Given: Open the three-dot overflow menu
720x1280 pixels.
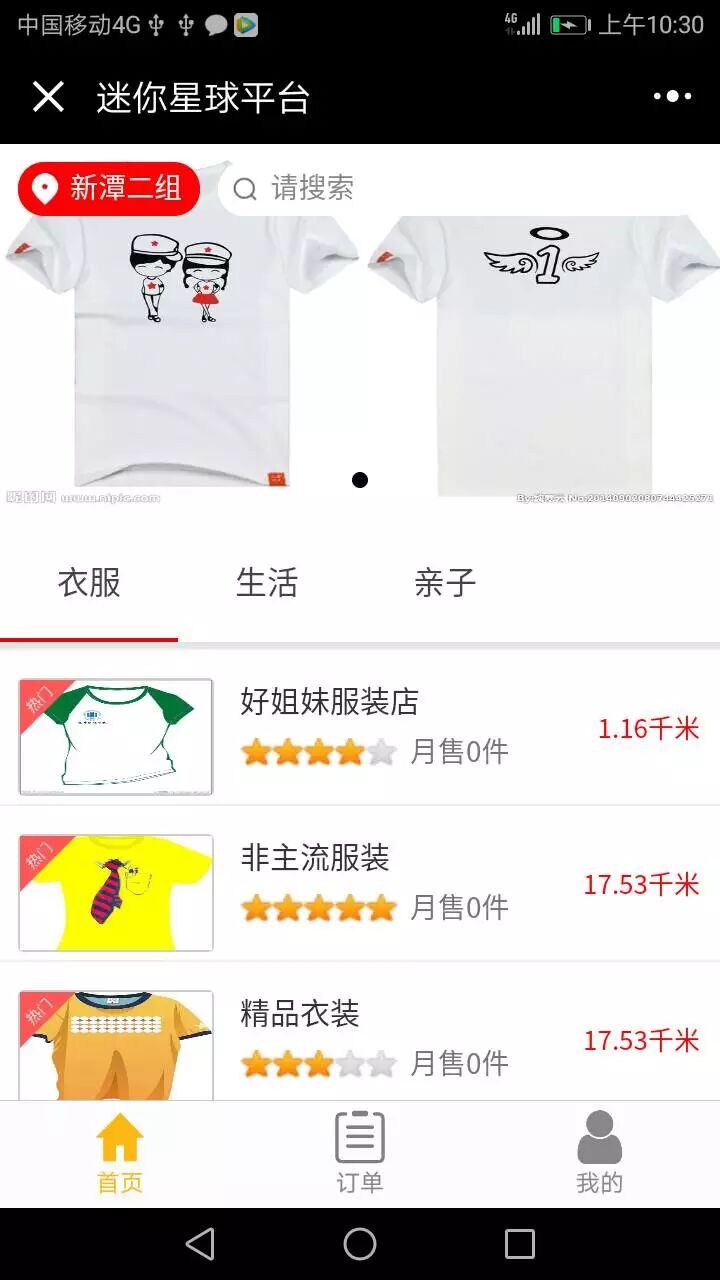Looking at the screenshot, I should [672, 97].
